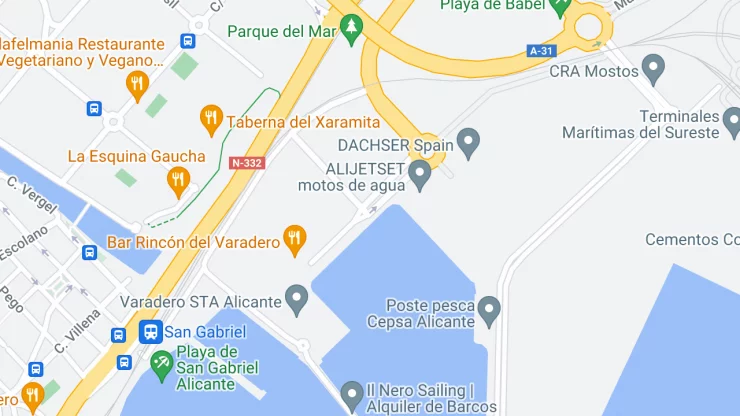Tap the San Gabriel train station icon

(151, 331)
